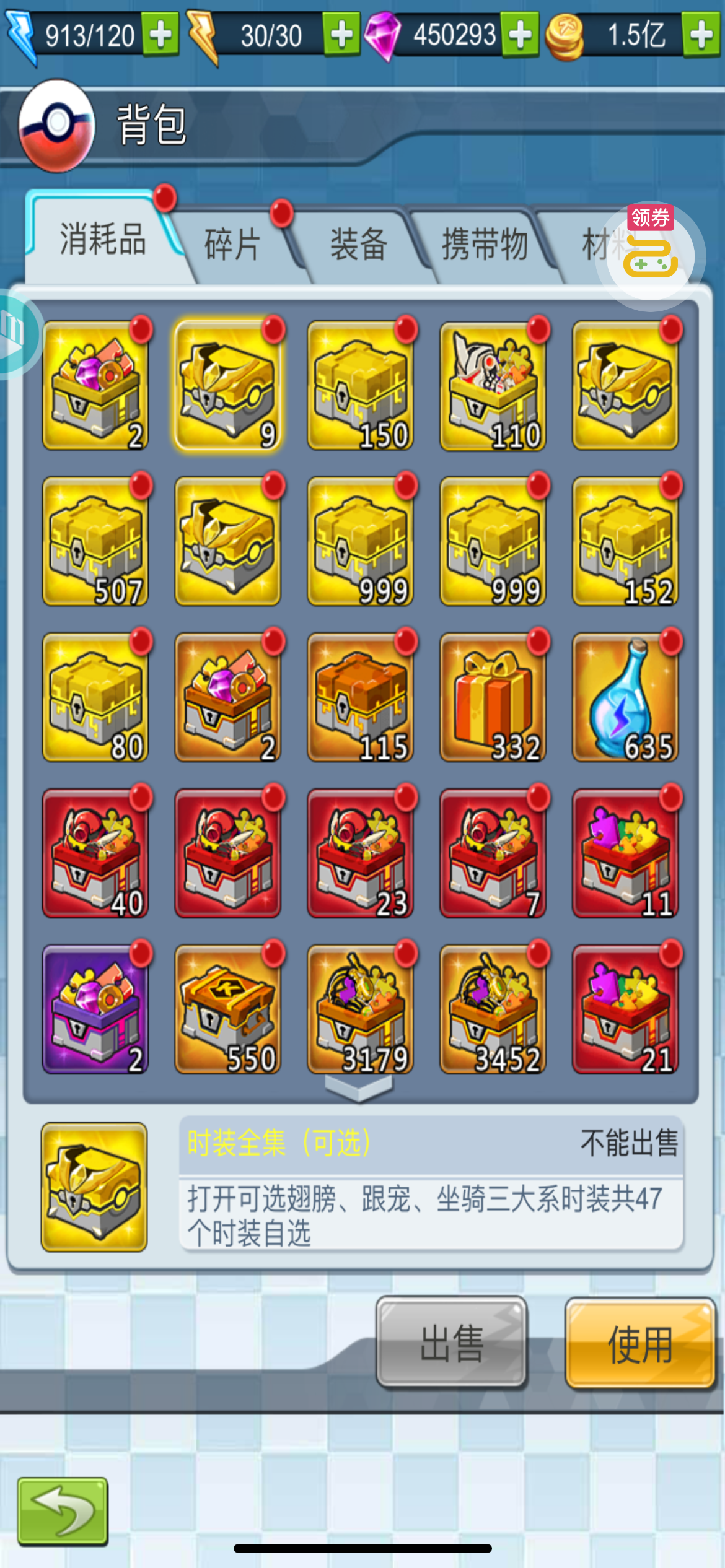Select the red chest with 40
This screenshot has height=1568, width=725.
(x=95, y=853)
